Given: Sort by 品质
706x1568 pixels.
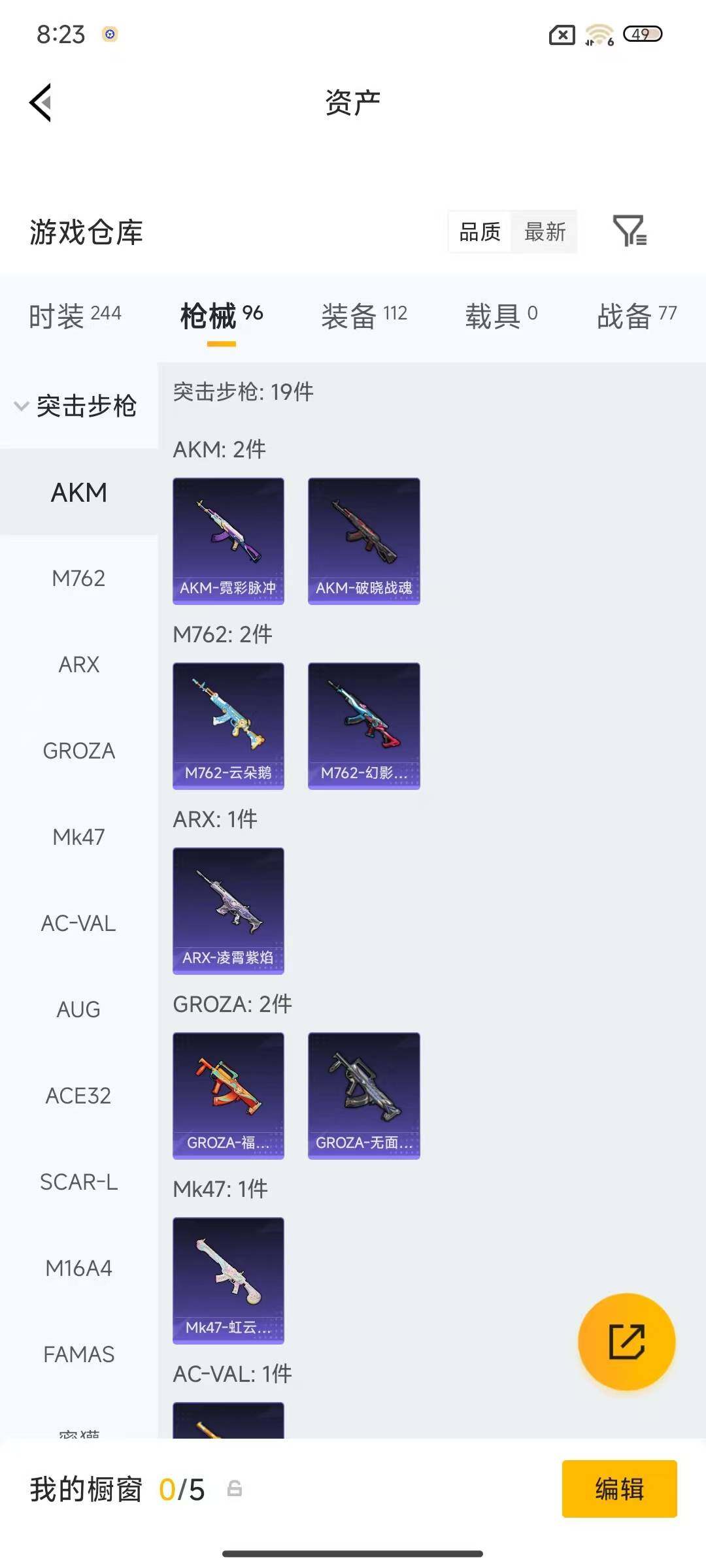Looking at the screenshot, I should click(x=480, y=232).
